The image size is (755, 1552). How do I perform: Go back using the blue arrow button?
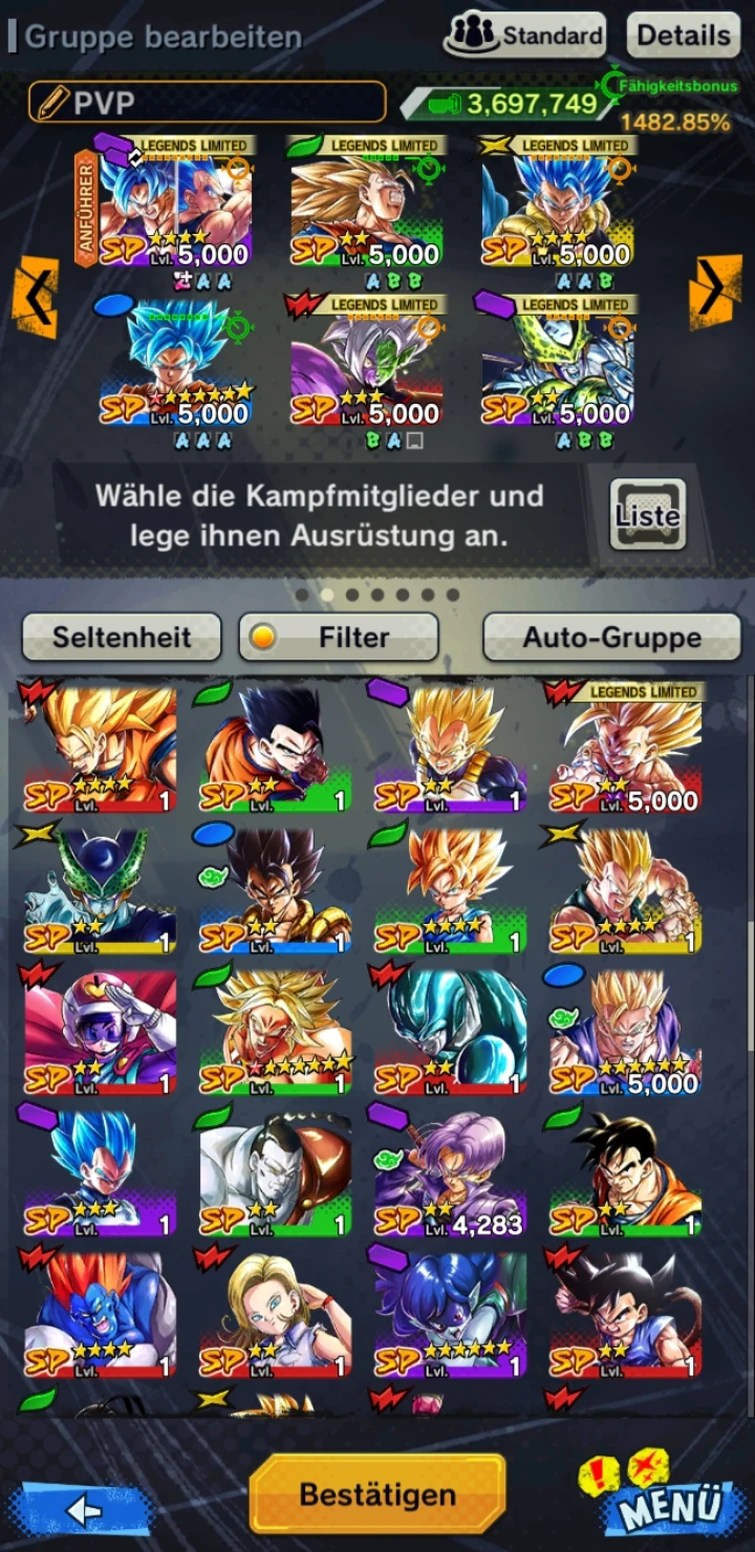pos(85,1508)
